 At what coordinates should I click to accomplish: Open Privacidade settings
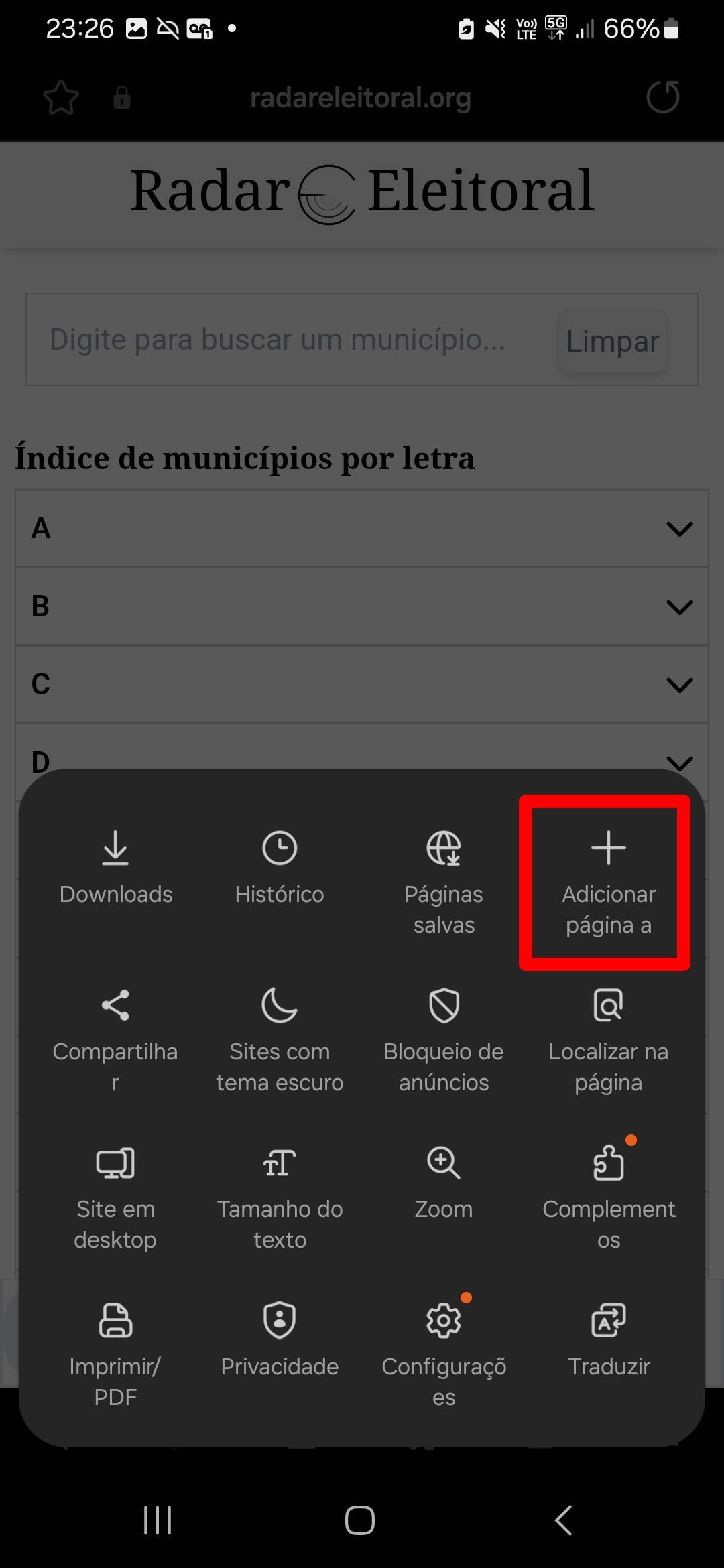[280, 1340]
